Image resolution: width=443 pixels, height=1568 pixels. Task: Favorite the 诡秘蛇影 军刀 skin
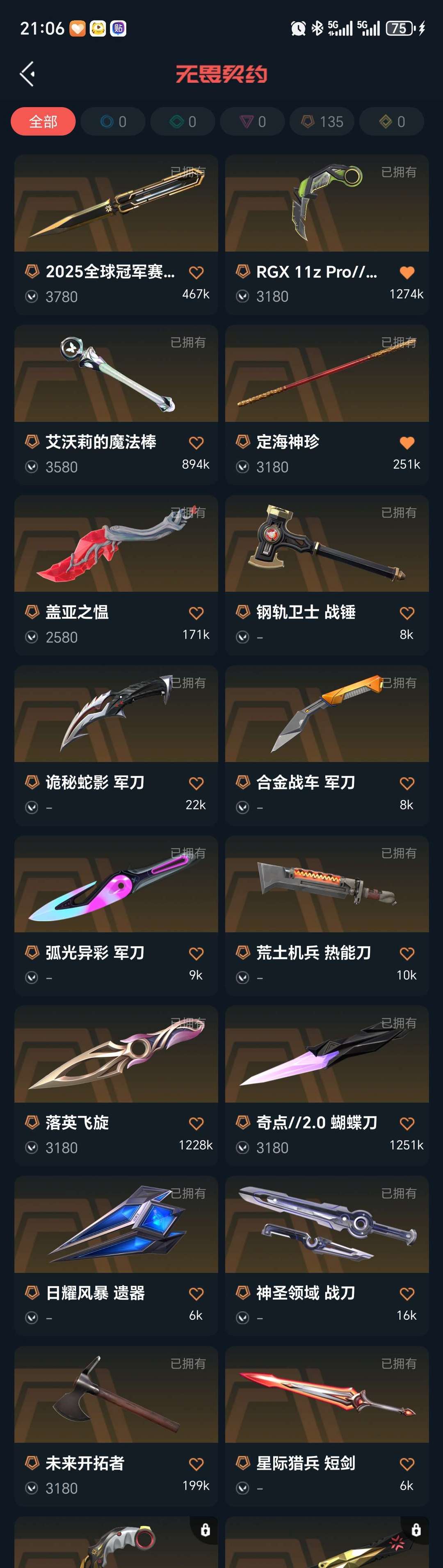[196, 783]
